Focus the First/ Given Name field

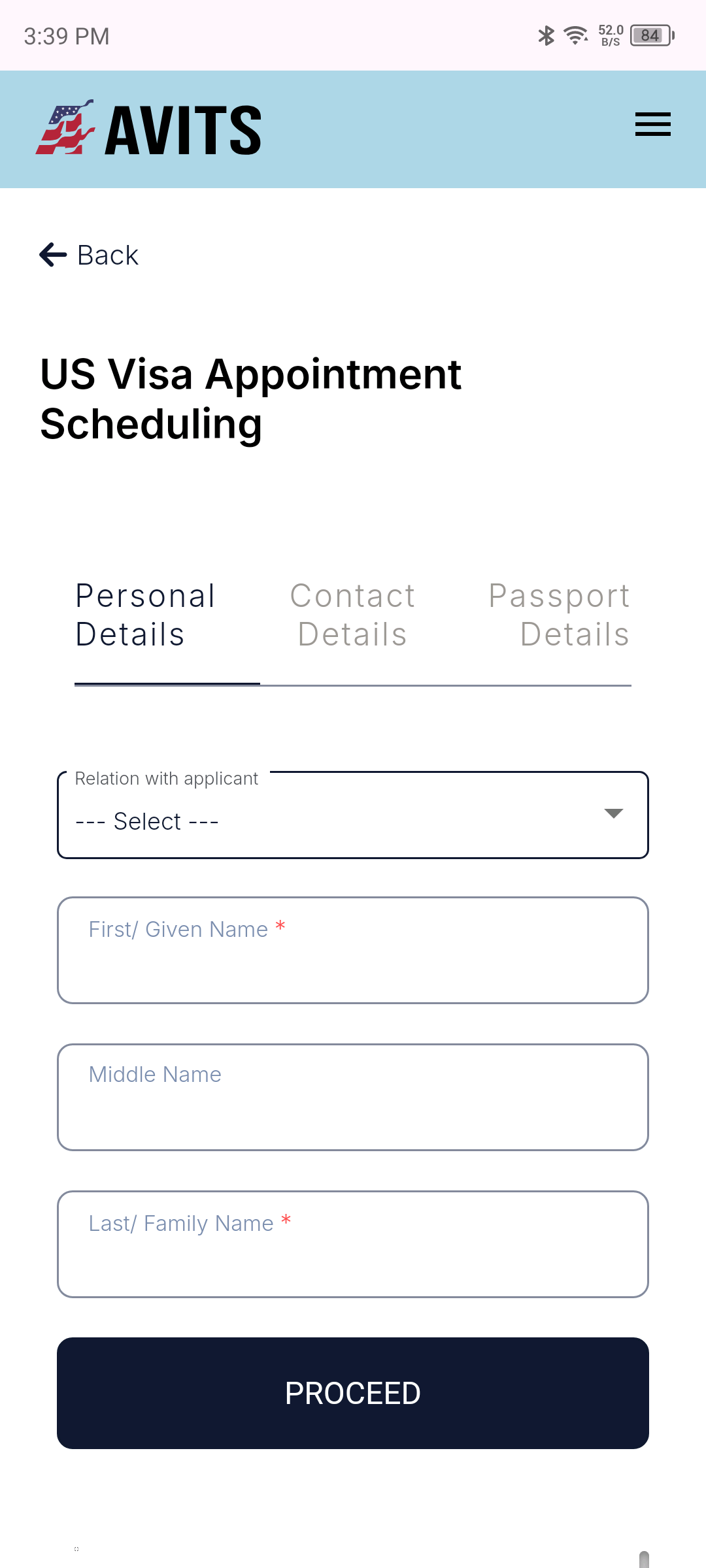pos(353,950)
